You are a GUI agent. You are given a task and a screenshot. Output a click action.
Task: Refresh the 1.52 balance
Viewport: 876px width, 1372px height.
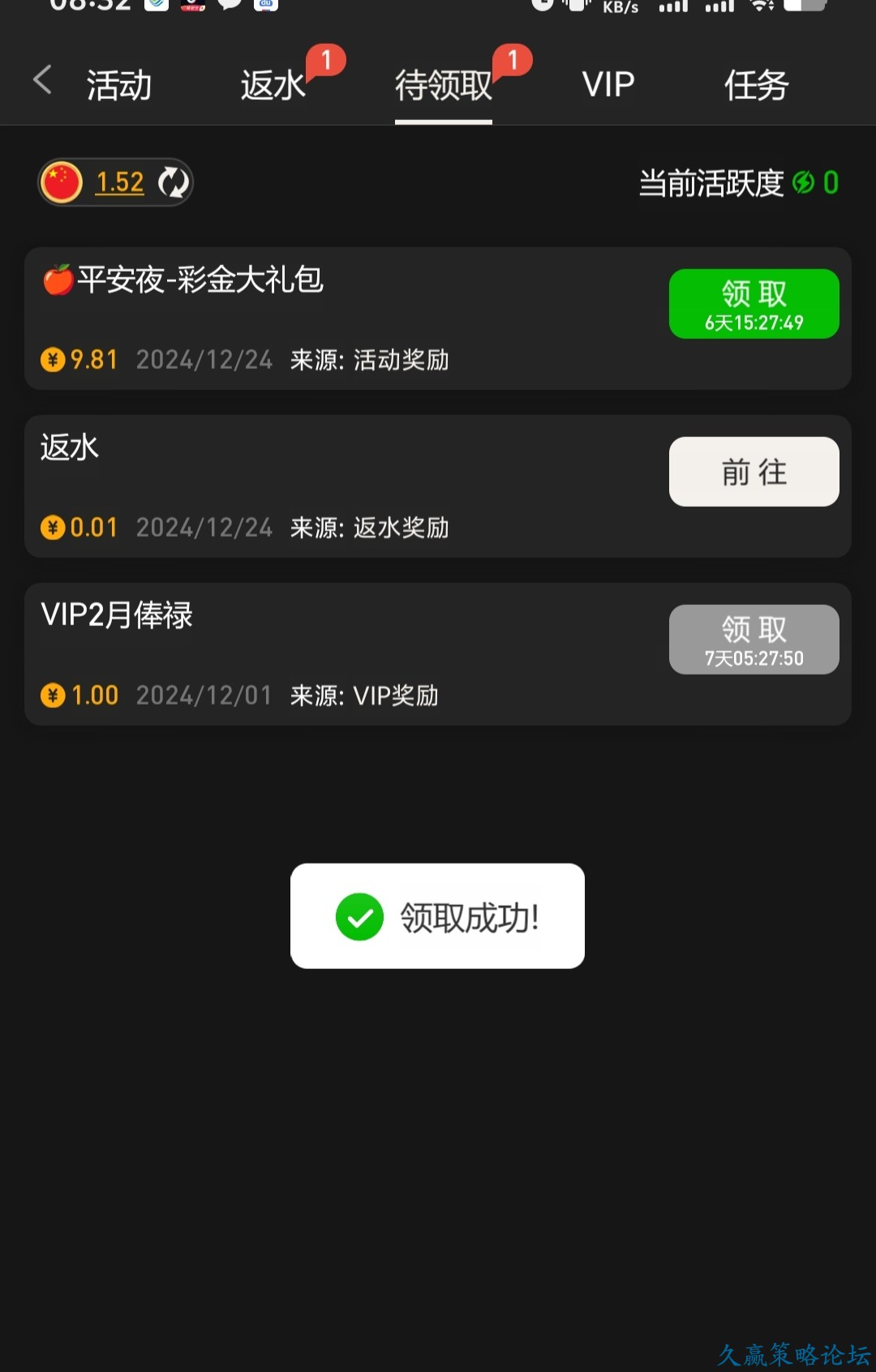(173, 182)
